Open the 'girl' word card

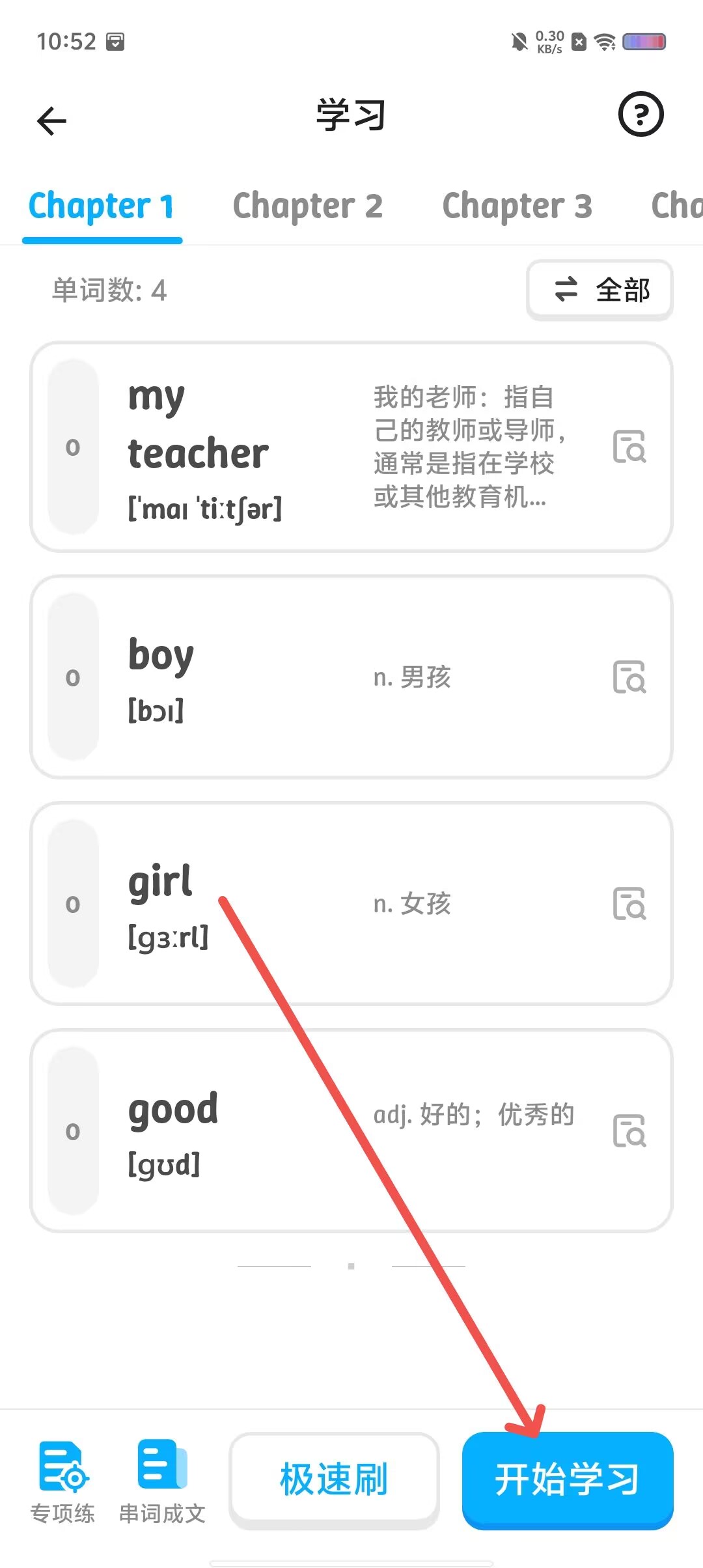351,904
